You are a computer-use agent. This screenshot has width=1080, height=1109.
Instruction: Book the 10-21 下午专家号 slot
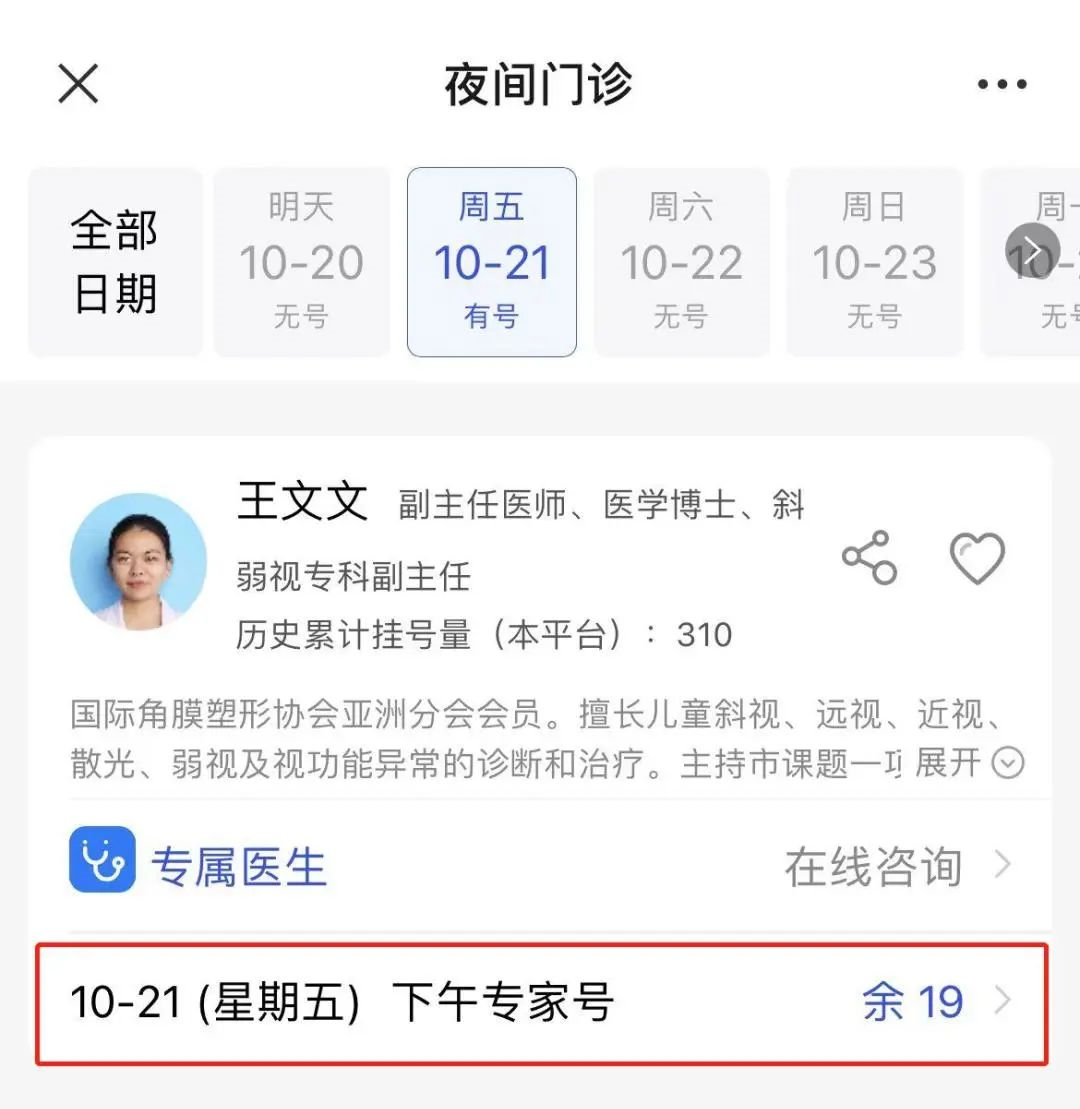click(x=540, y=1003)
